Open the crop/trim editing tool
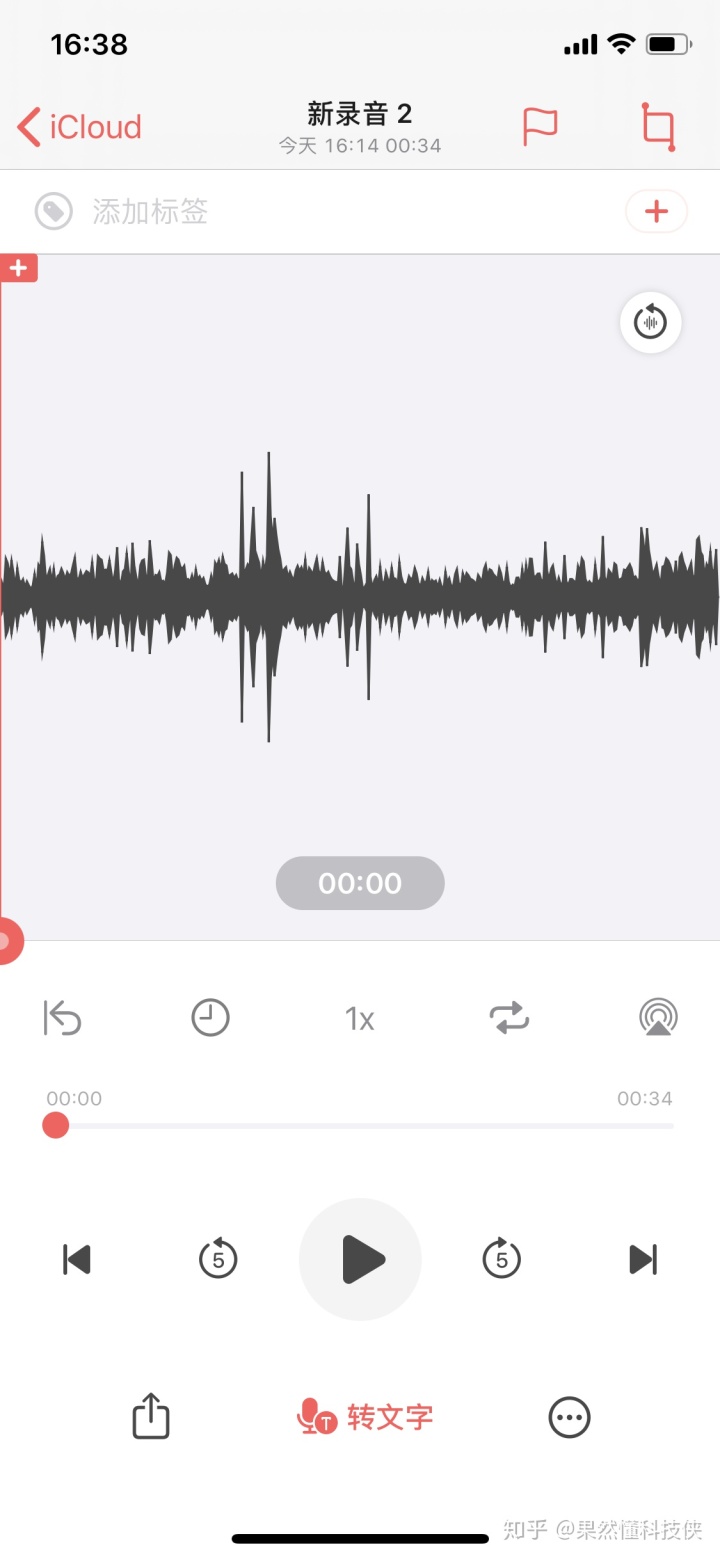The height and width of the screenshot is (1559, 720). [658, 127]
